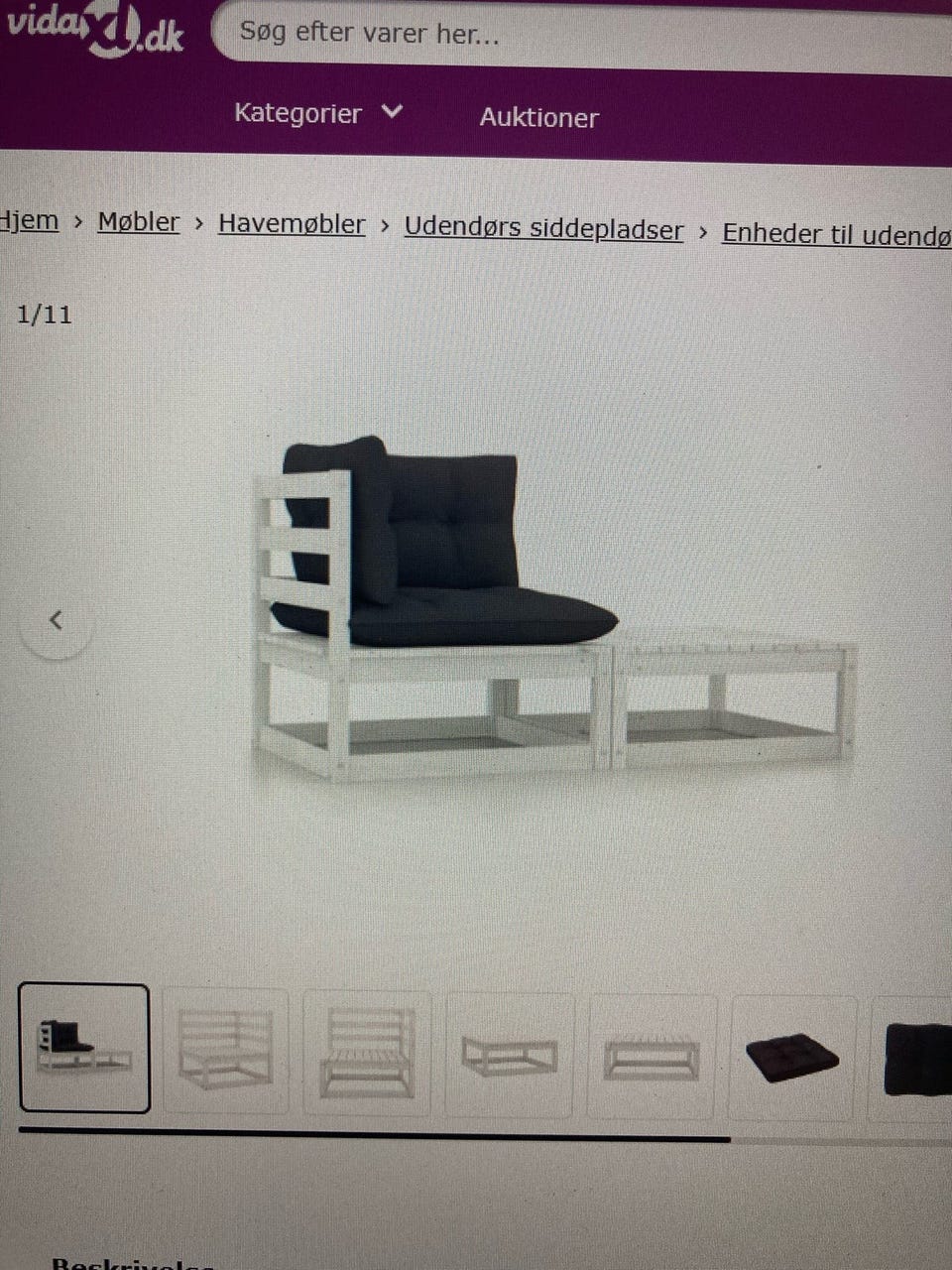Navigate to Havemøbler via breadcrumb
Image resolution: width=952 pixels, height=1270 pixels.
coord(291,225)
